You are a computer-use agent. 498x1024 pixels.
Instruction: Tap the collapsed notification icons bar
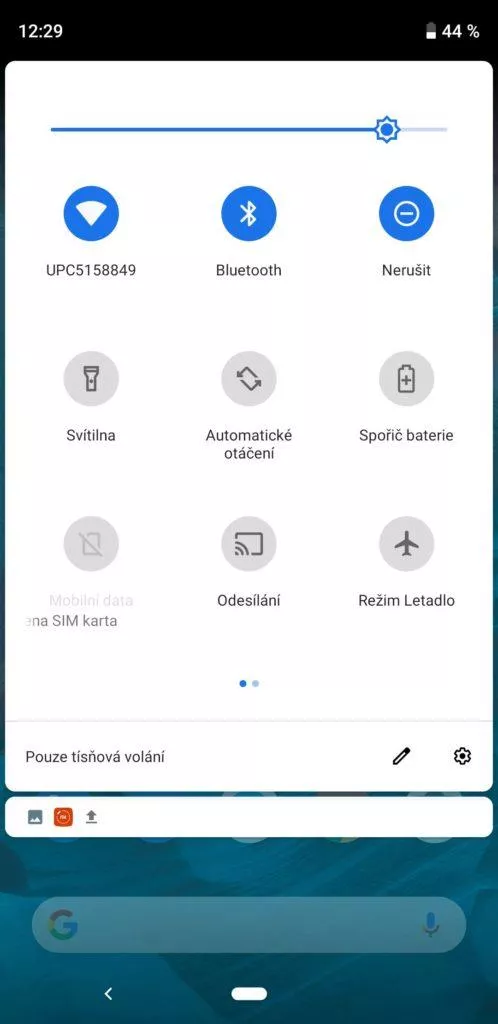[249, 816]
